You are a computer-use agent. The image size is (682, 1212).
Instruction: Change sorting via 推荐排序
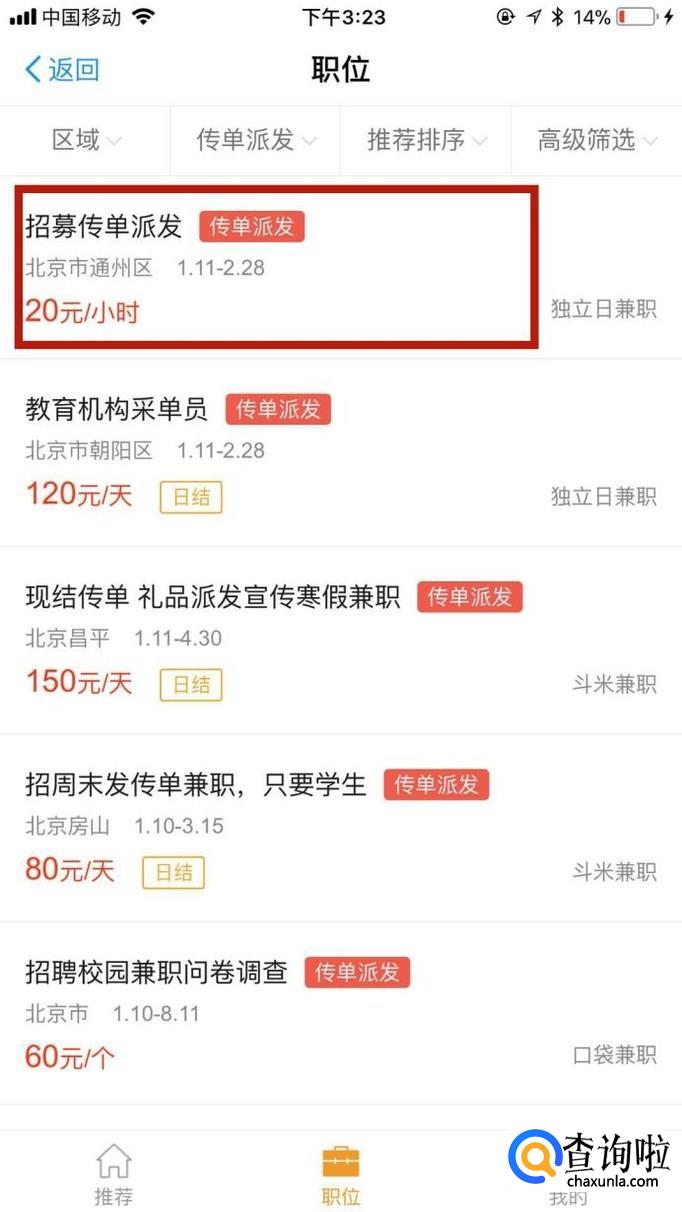point(426,141)
